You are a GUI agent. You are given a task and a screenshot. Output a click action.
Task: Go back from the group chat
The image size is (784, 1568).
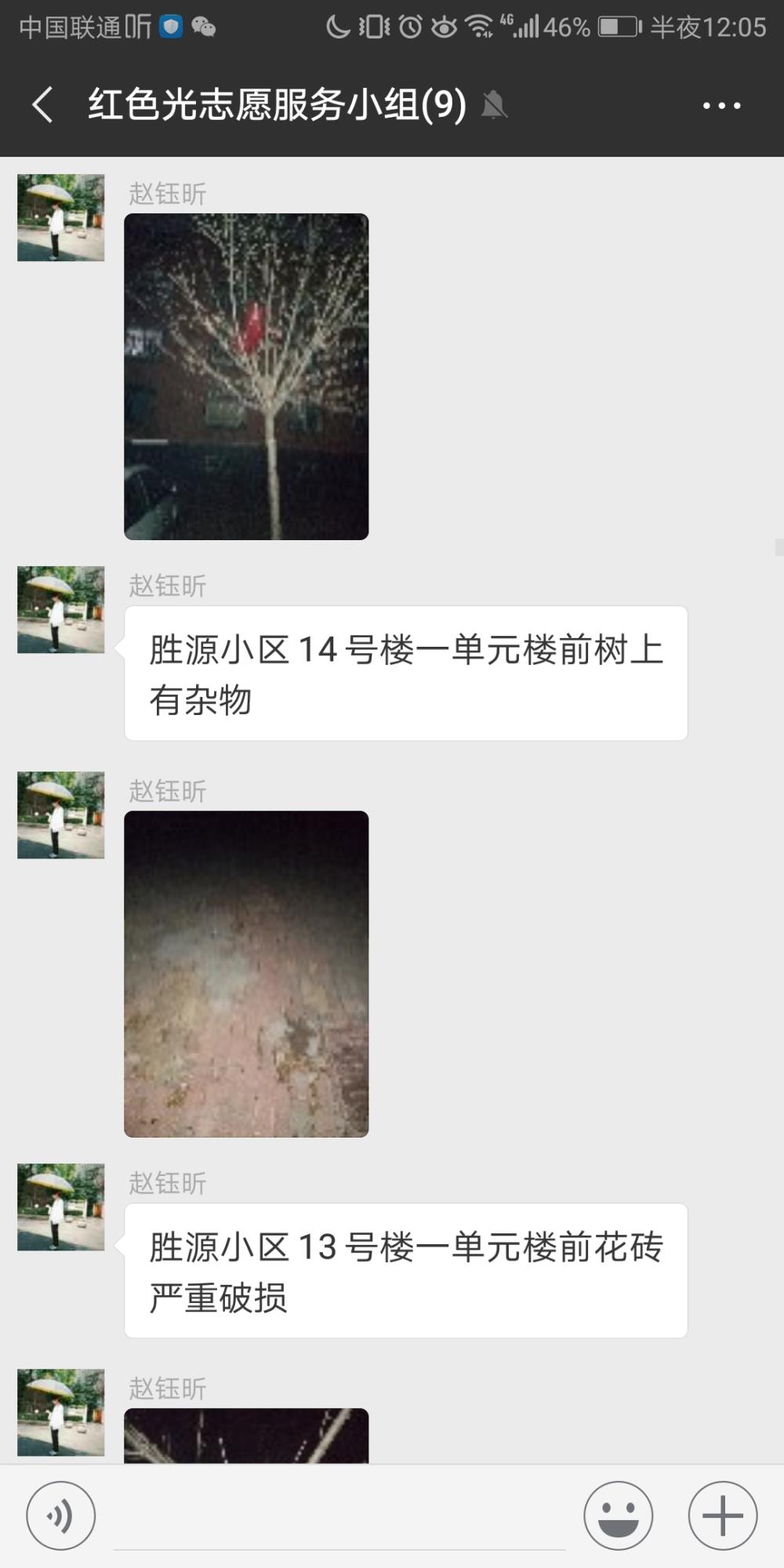(x=43, y=105)
